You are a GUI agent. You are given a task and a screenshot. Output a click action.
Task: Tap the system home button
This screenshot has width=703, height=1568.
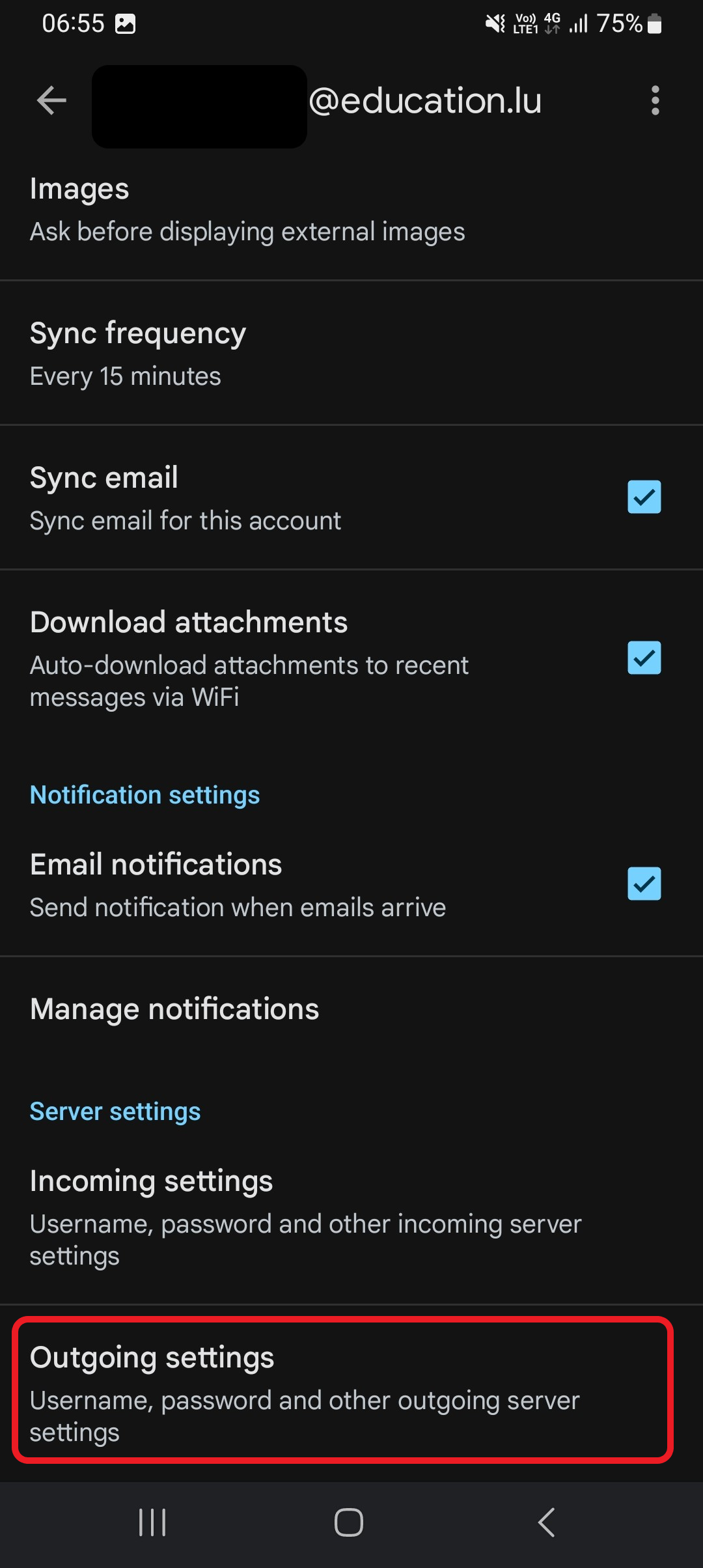(x=349, y=1522)
